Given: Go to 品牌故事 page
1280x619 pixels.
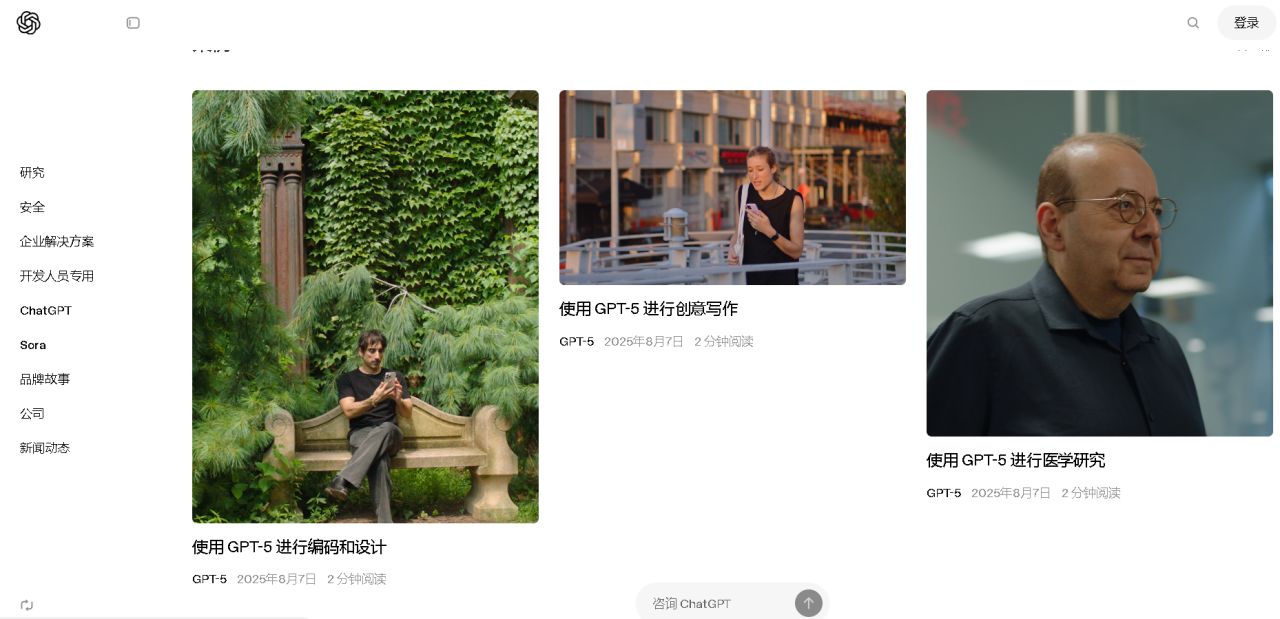Looking at the screenshot, I should click(45, 380).
